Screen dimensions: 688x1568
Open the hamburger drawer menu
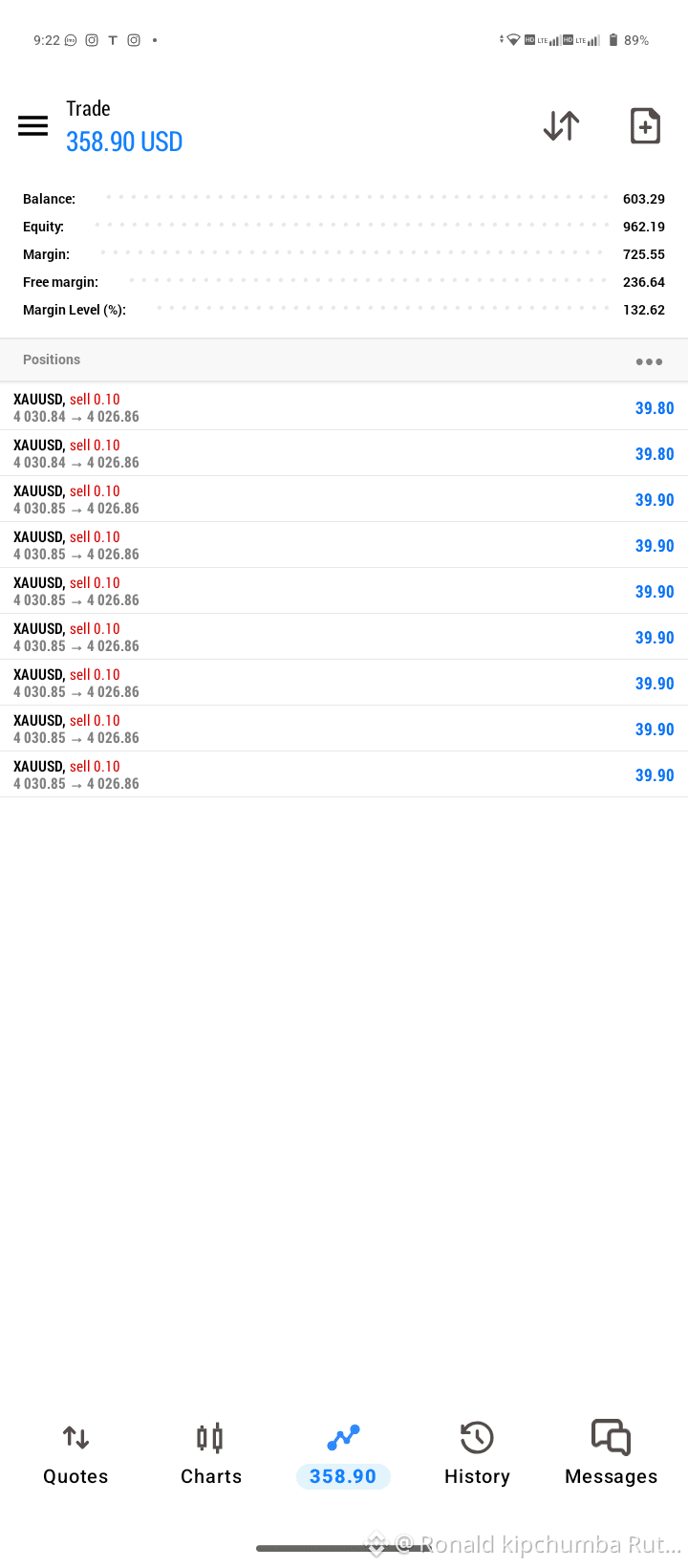coord(32,126)
